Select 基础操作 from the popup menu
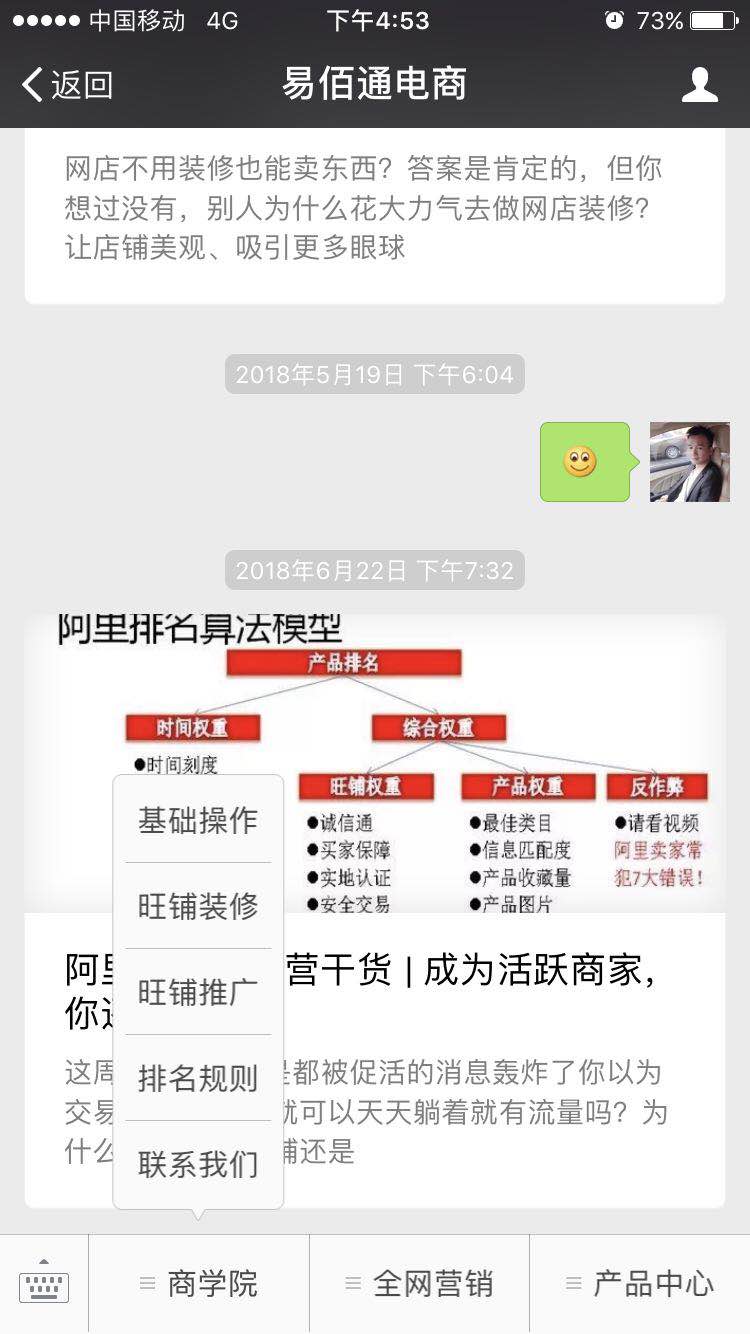 point(198,819)
